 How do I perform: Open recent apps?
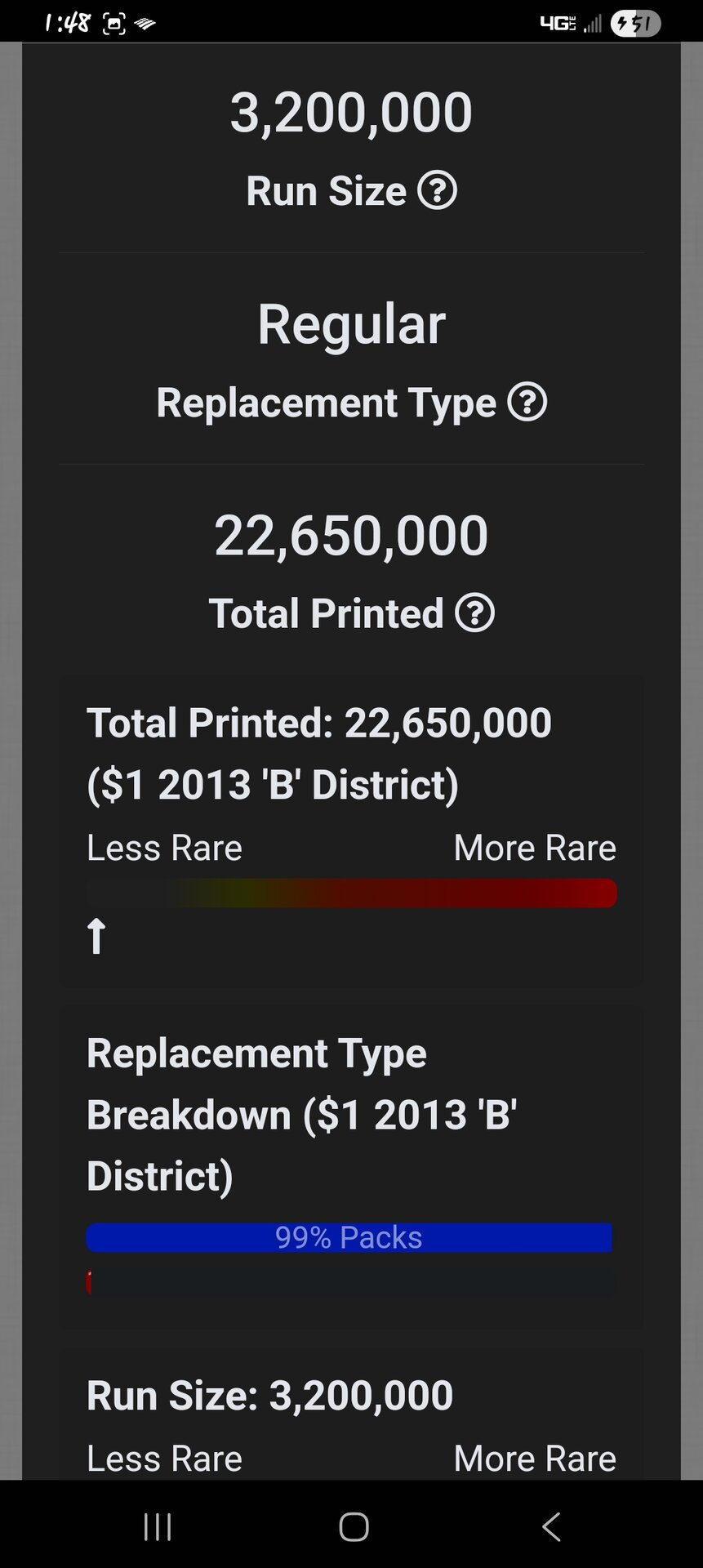pos(158,1526)
